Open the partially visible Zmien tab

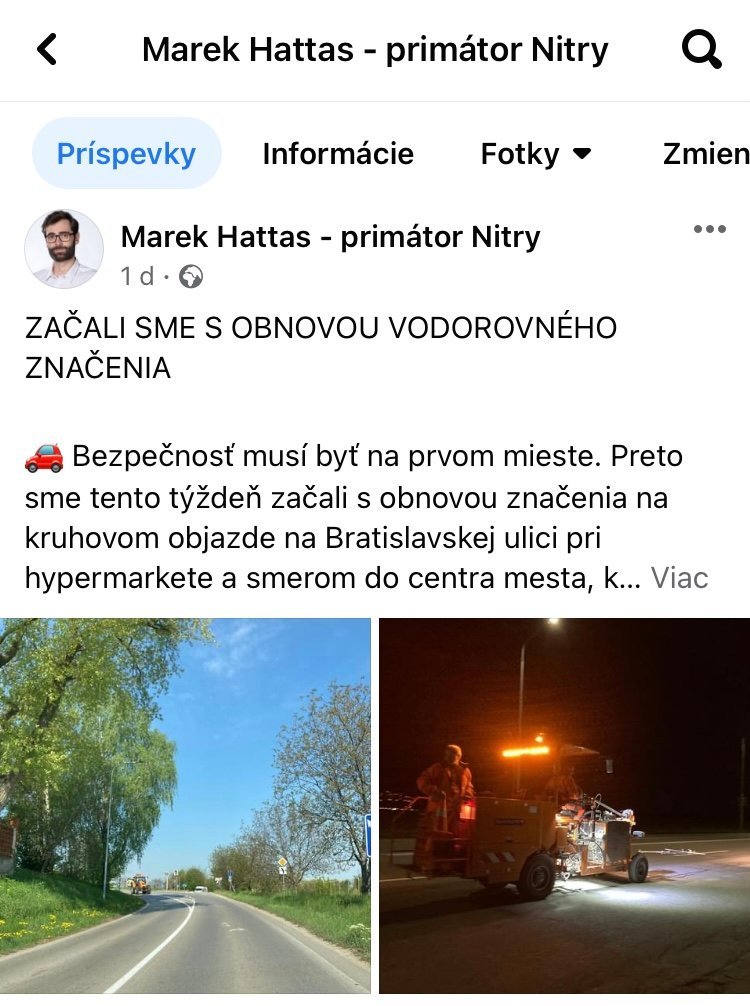[705, 154]
